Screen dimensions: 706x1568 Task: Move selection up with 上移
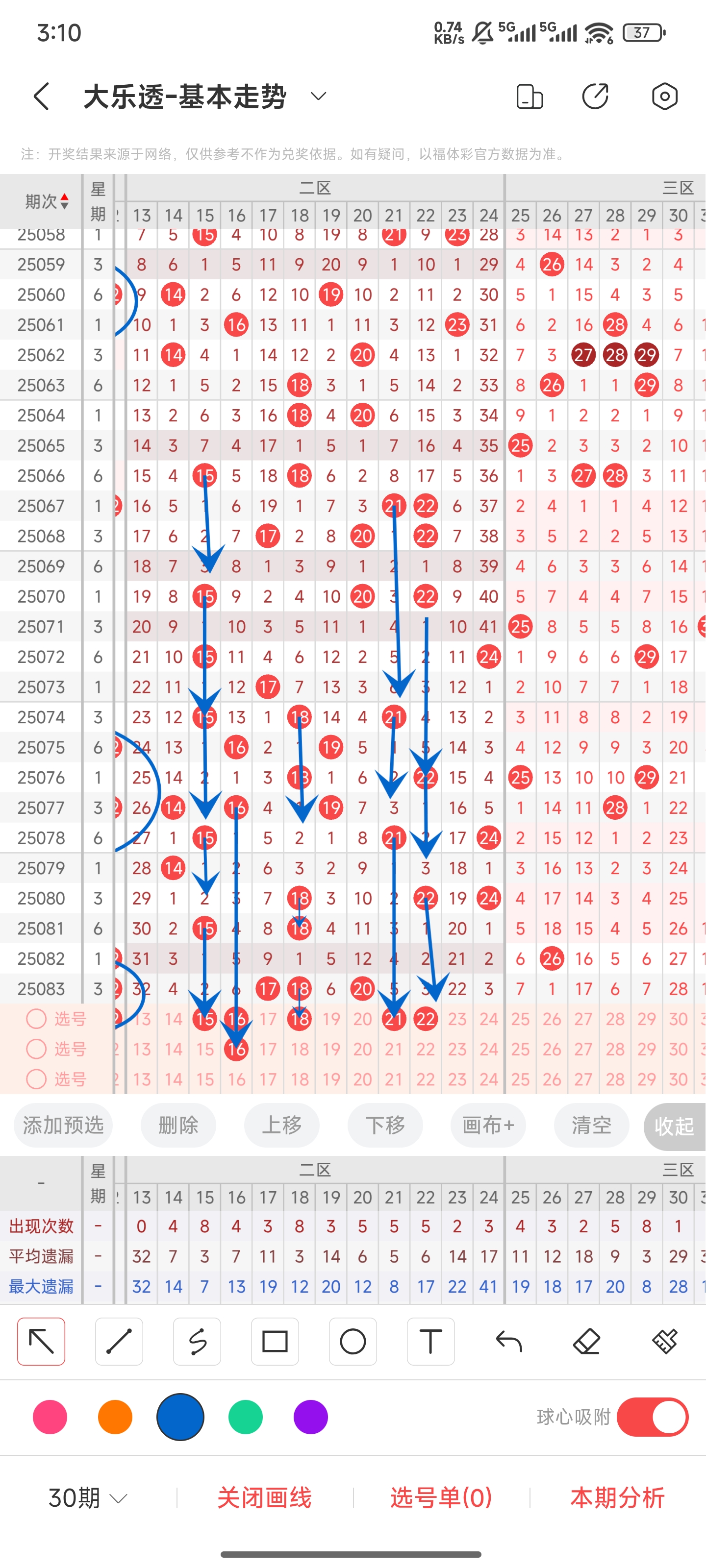[x=281, y=1126]
